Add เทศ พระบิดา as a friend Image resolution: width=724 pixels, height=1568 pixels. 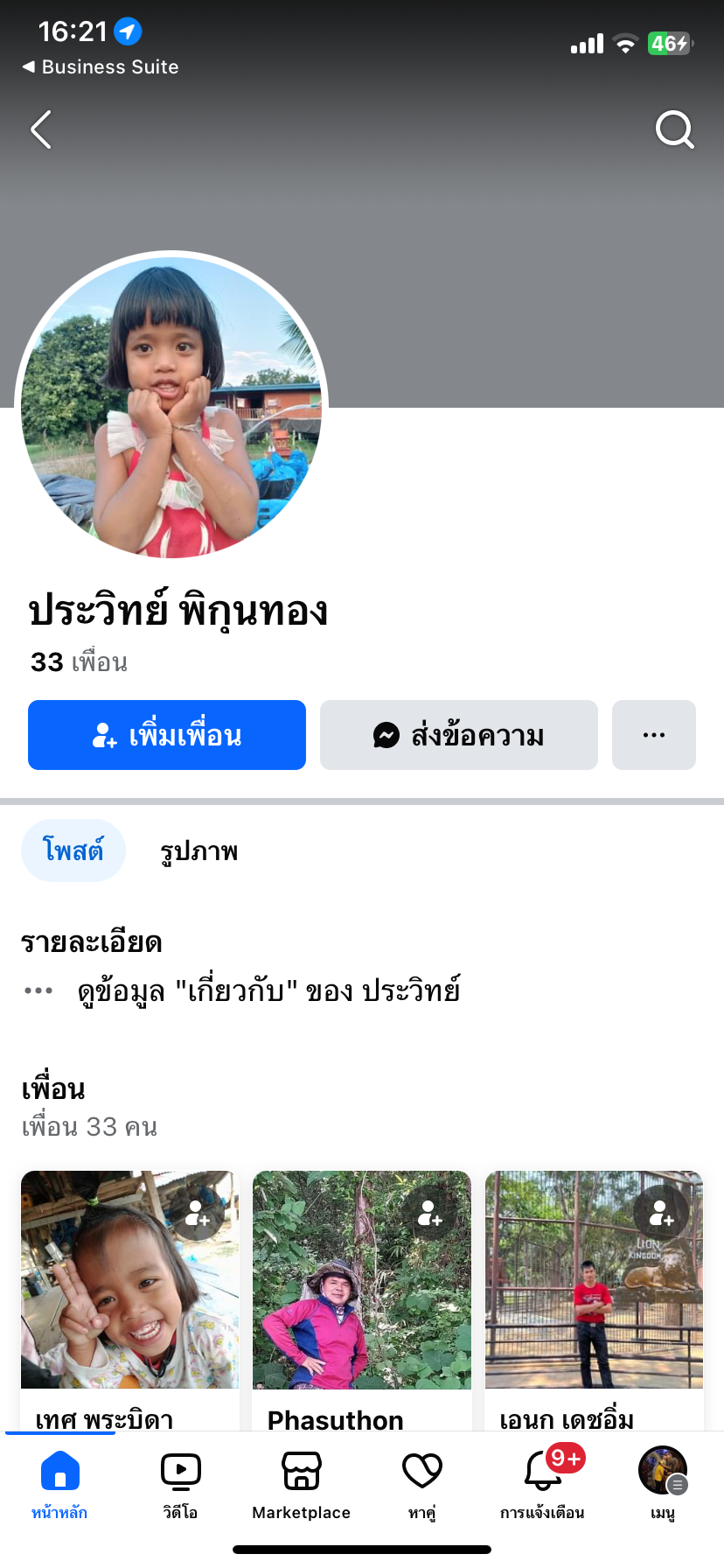pyautogui.click(x=198, y=1214)
